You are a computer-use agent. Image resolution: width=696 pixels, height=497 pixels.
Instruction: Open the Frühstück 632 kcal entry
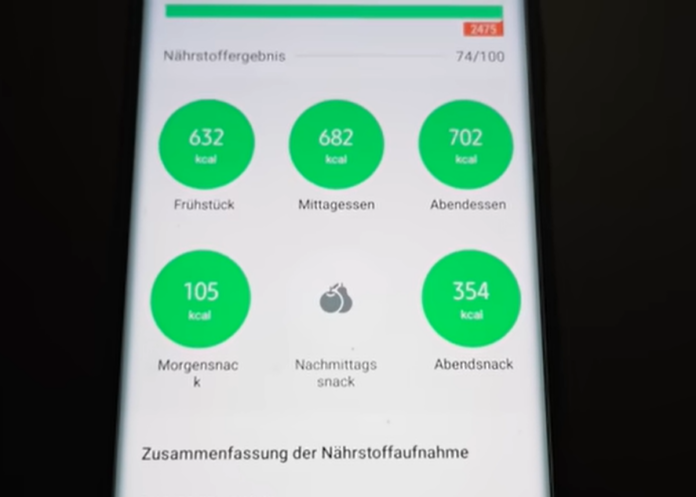coord(206,145)
